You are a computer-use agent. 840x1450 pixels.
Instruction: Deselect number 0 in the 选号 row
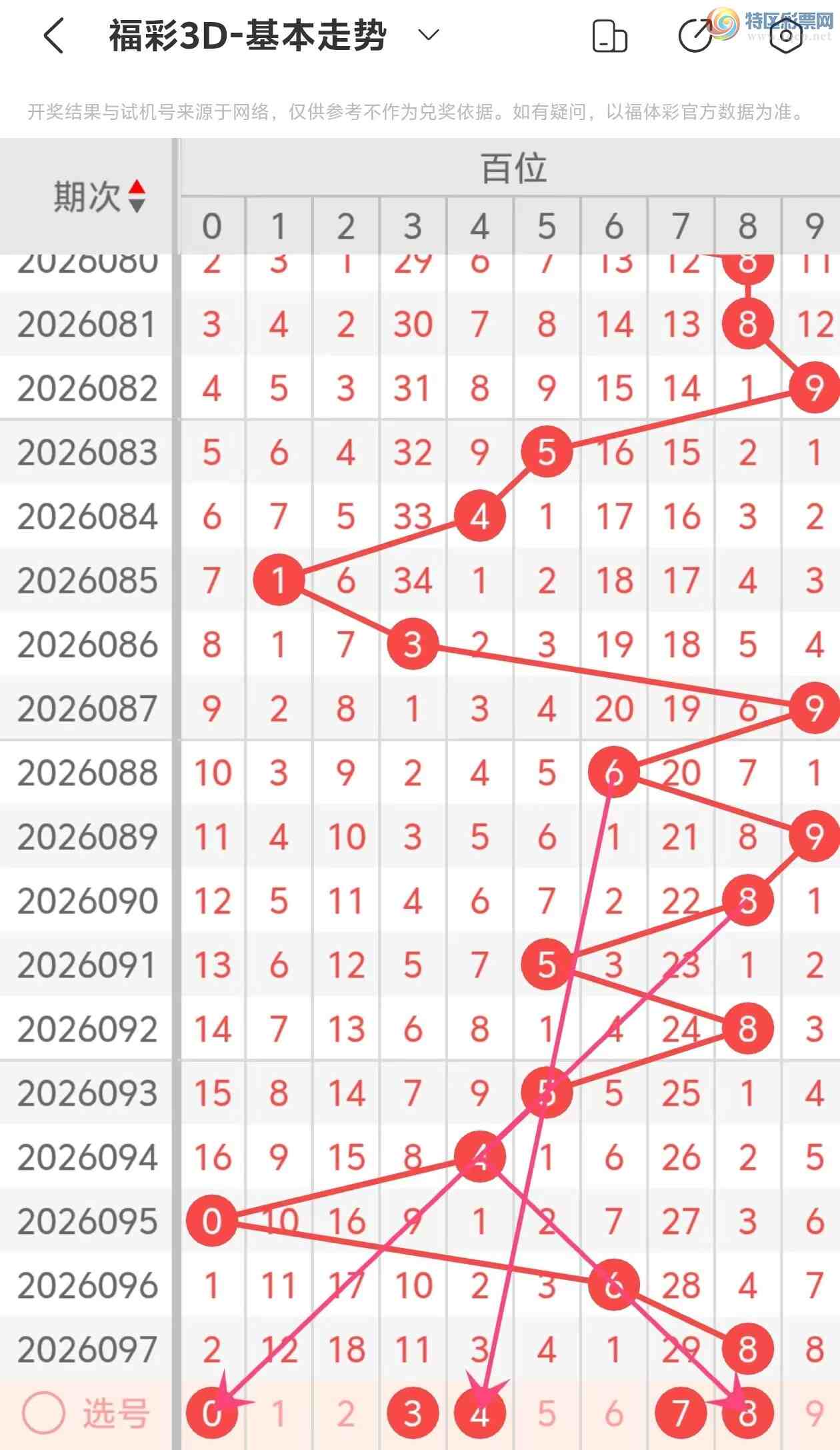click(x=212, y=1413)
